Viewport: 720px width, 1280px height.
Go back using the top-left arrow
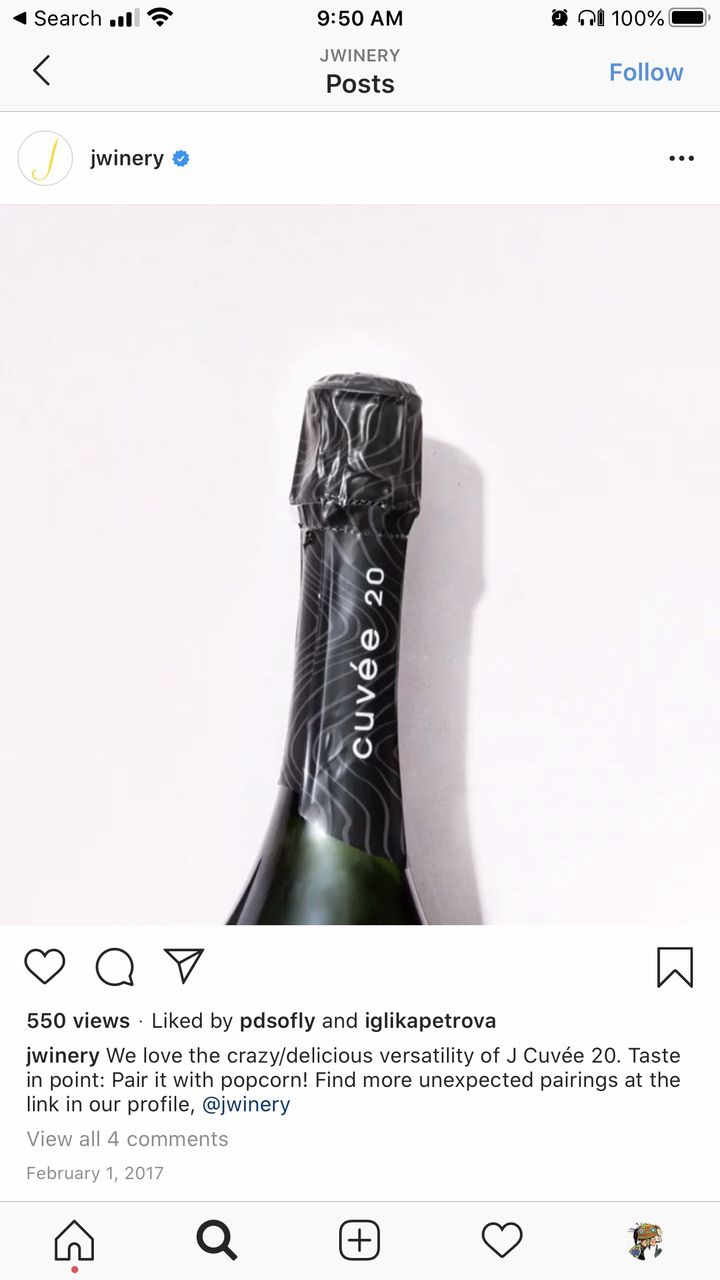(41, 71)
